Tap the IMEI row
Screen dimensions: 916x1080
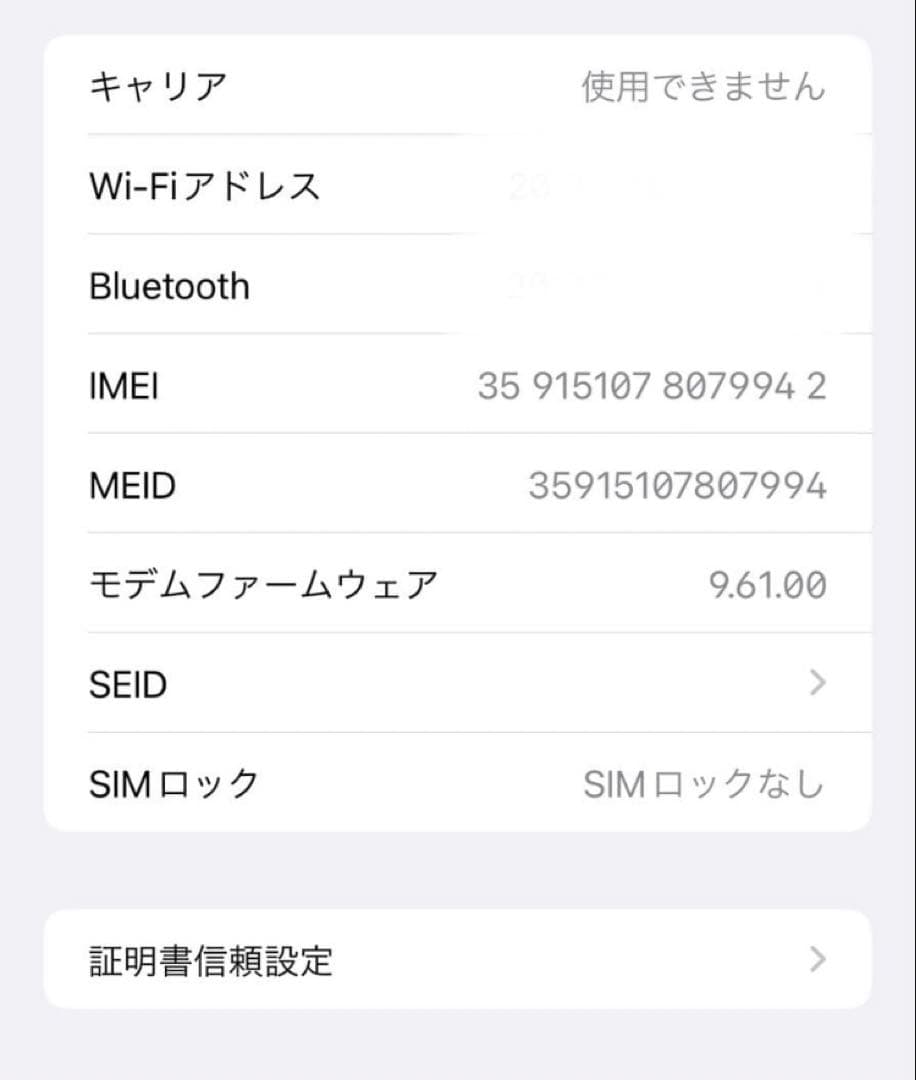click(458, 386)
